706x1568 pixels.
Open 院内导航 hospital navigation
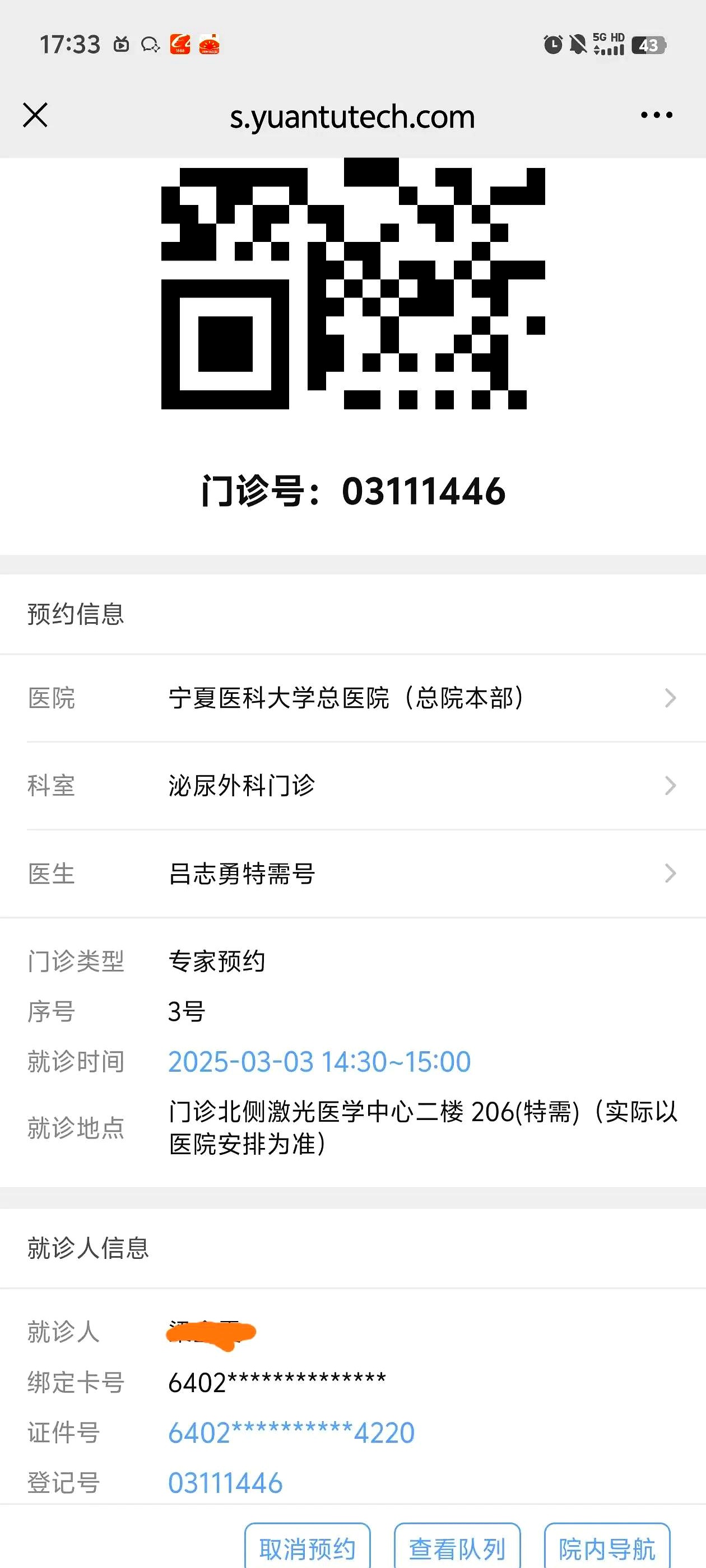[x=607, y=1547]
